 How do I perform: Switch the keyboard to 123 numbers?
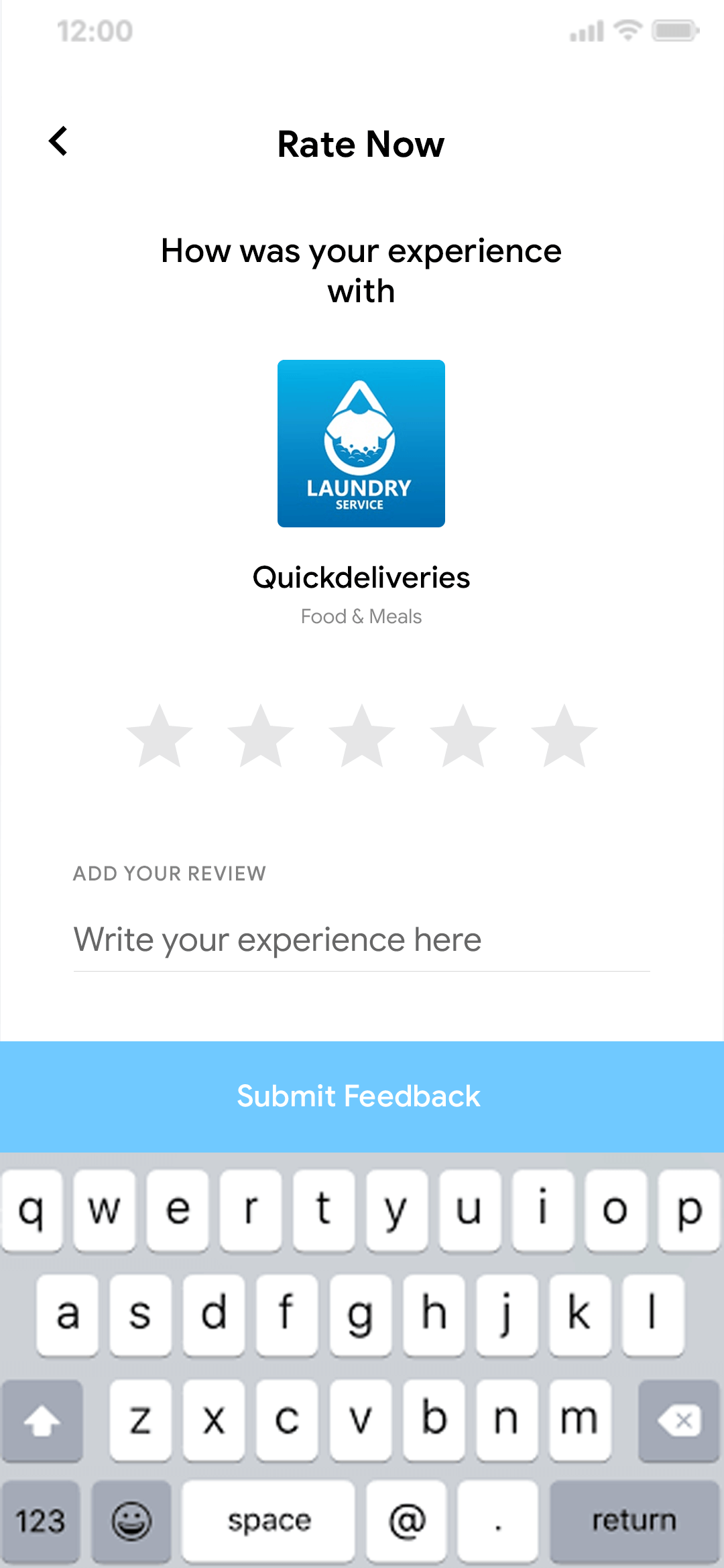click(x=40, y=1521)
